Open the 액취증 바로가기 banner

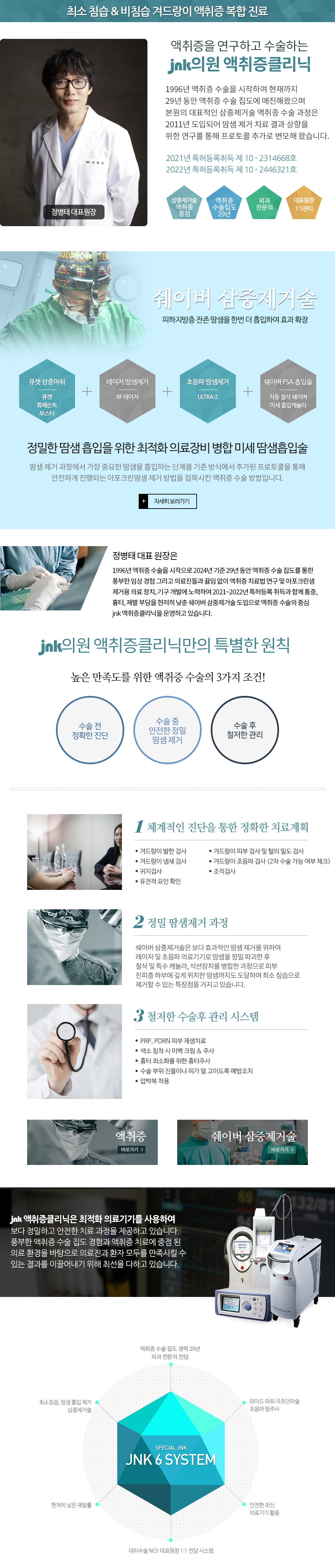(92, 1142)
